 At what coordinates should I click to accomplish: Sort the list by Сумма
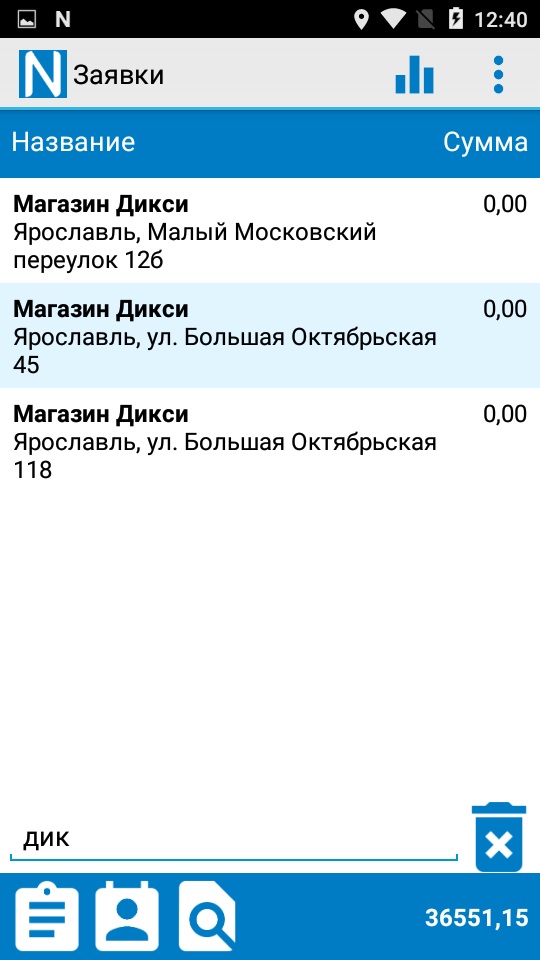(x=486, y=143)
